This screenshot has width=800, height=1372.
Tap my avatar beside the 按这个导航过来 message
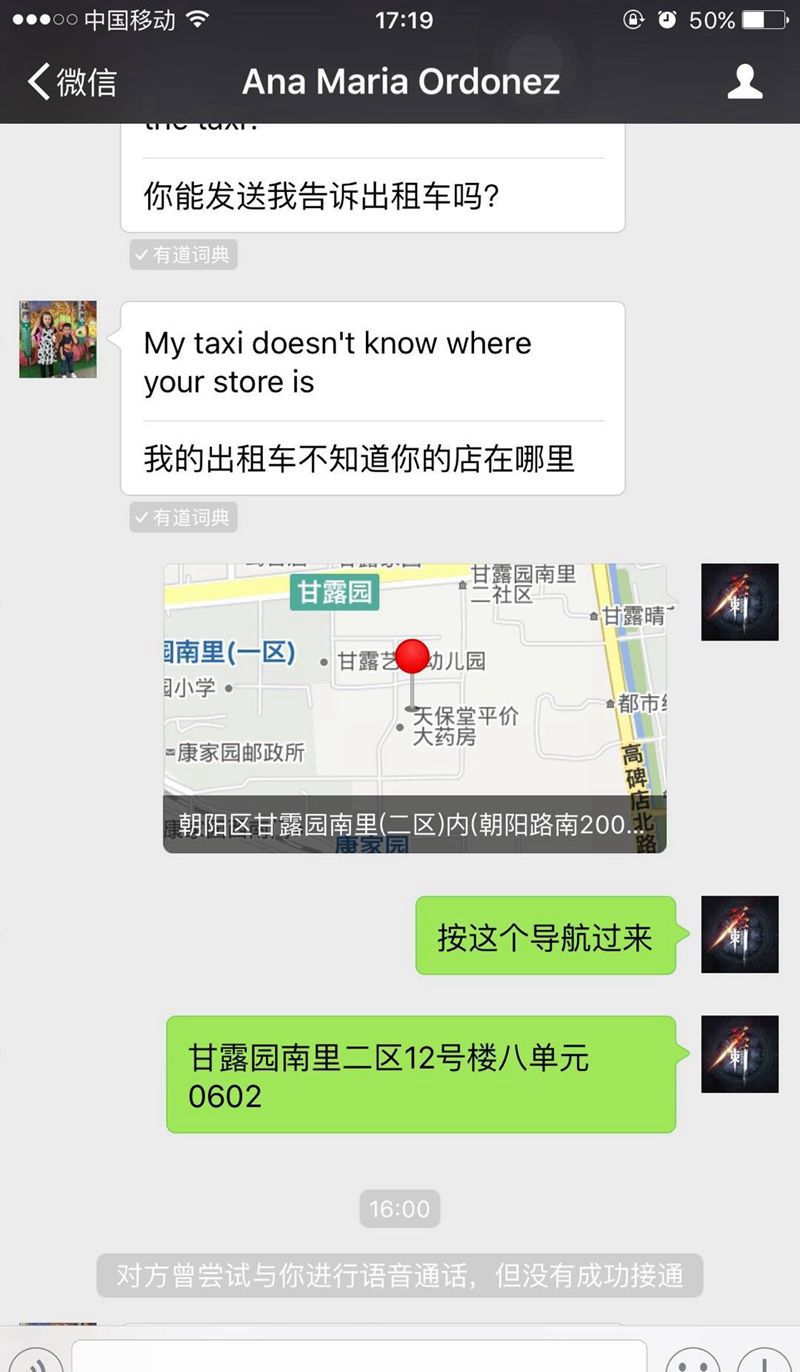739,935
